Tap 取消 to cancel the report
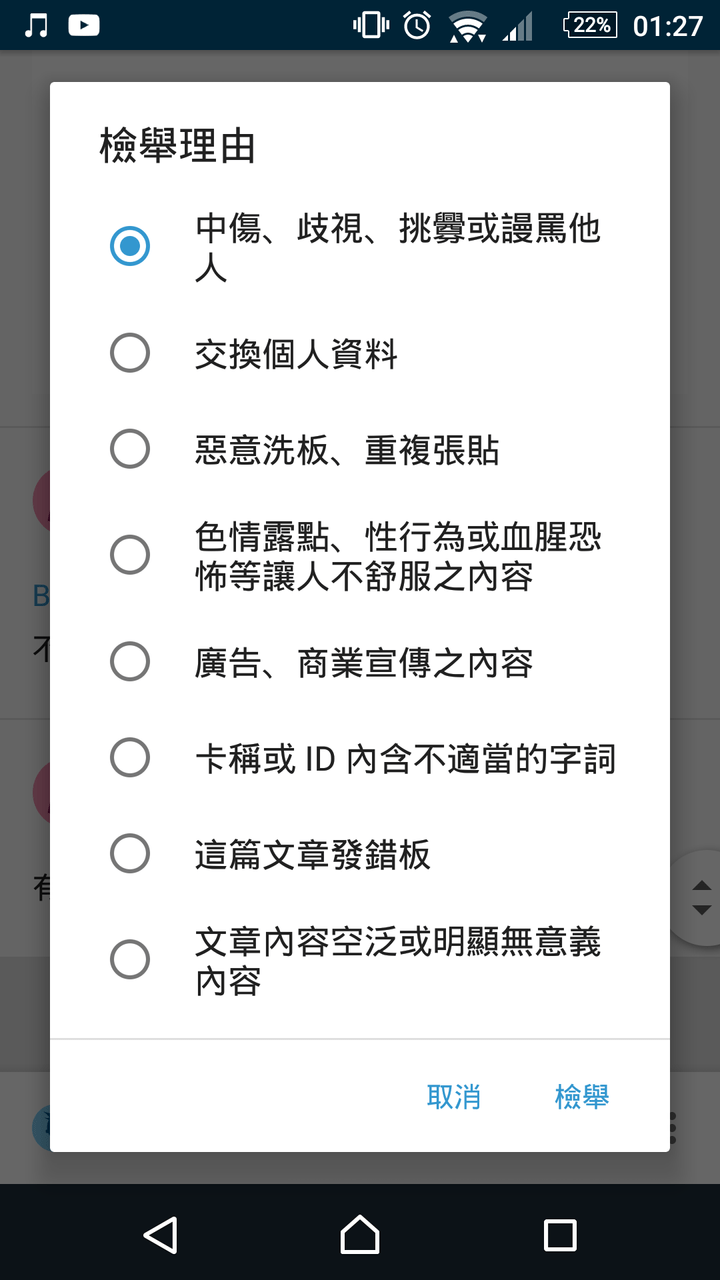 tap(454, 1096)
